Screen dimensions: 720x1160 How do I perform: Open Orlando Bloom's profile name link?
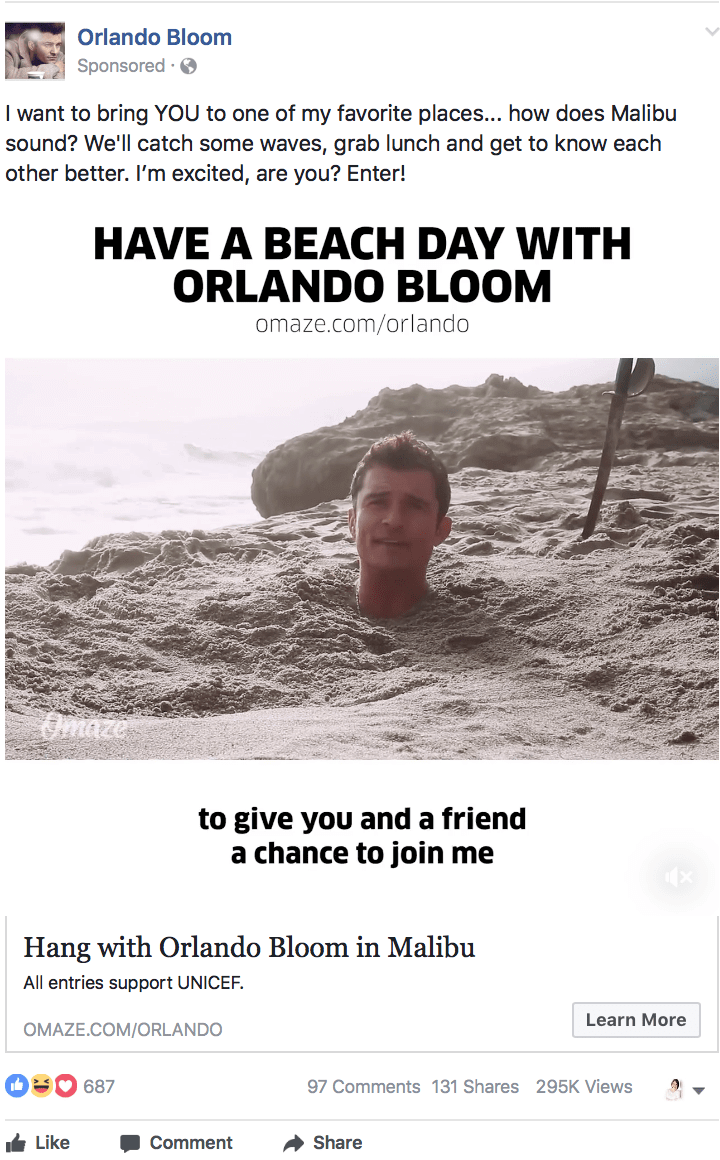[x=154, y=37]
